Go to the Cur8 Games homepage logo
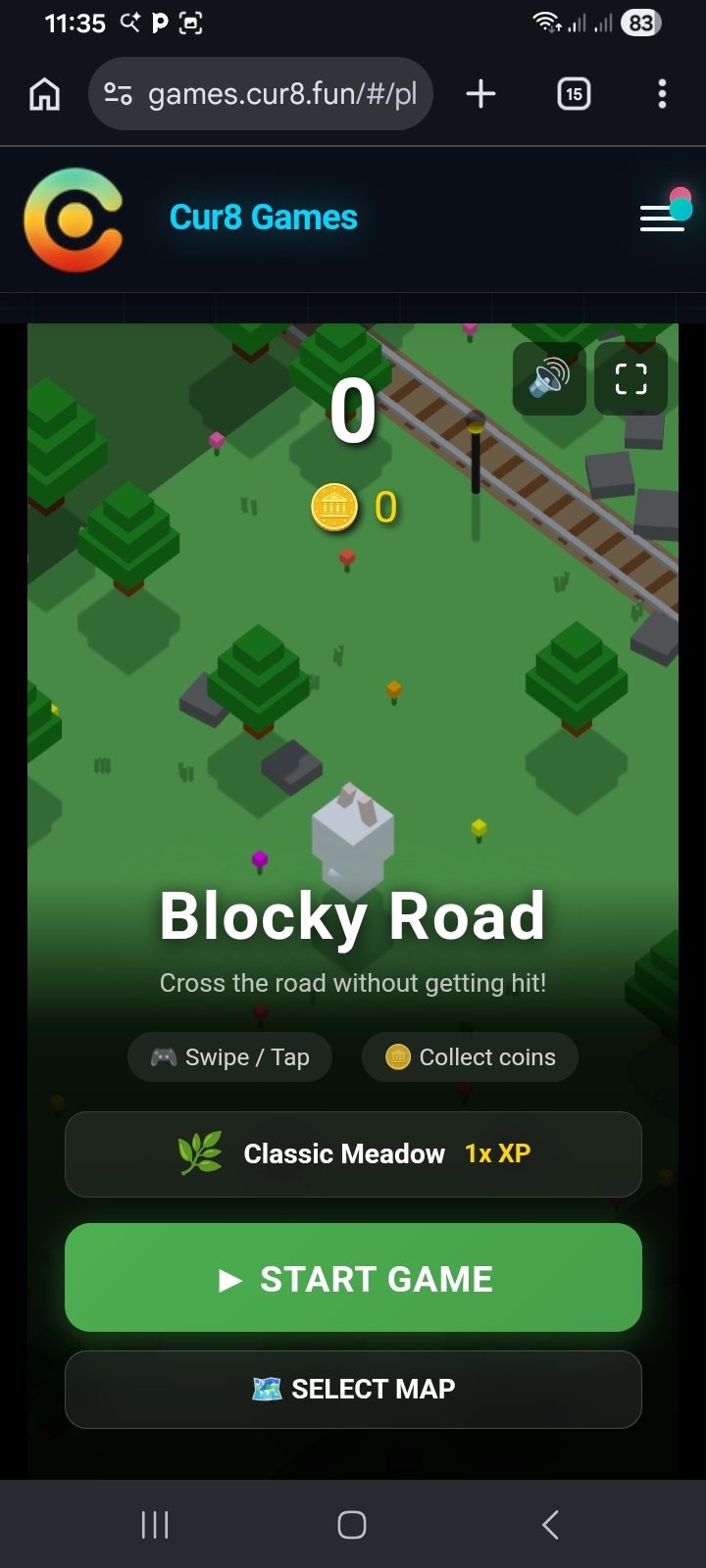Viewport: 706px width, 1568px height. pyautogui.click(x=74, y=220)
